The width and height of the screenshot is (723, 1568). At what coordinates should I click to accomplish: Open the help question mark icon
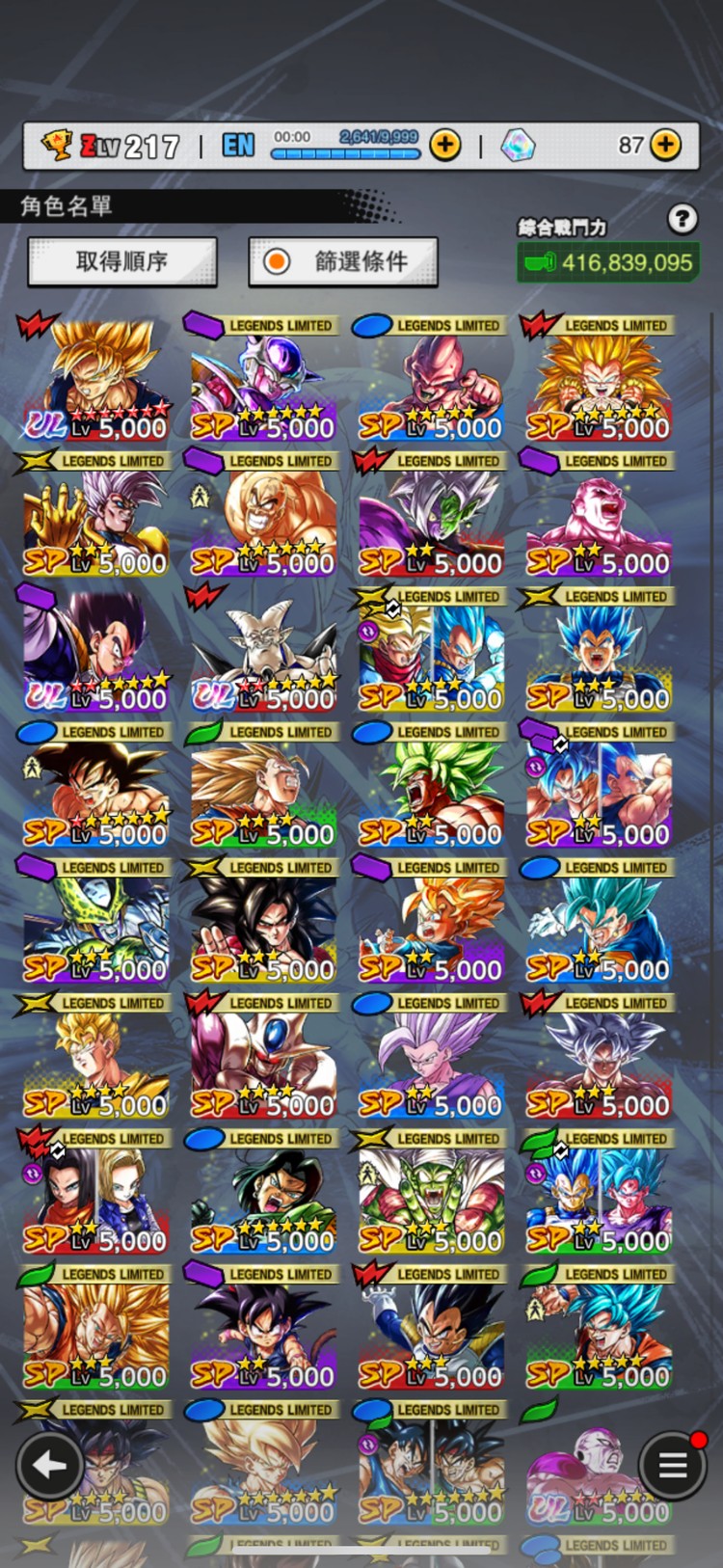click(683, 220)
